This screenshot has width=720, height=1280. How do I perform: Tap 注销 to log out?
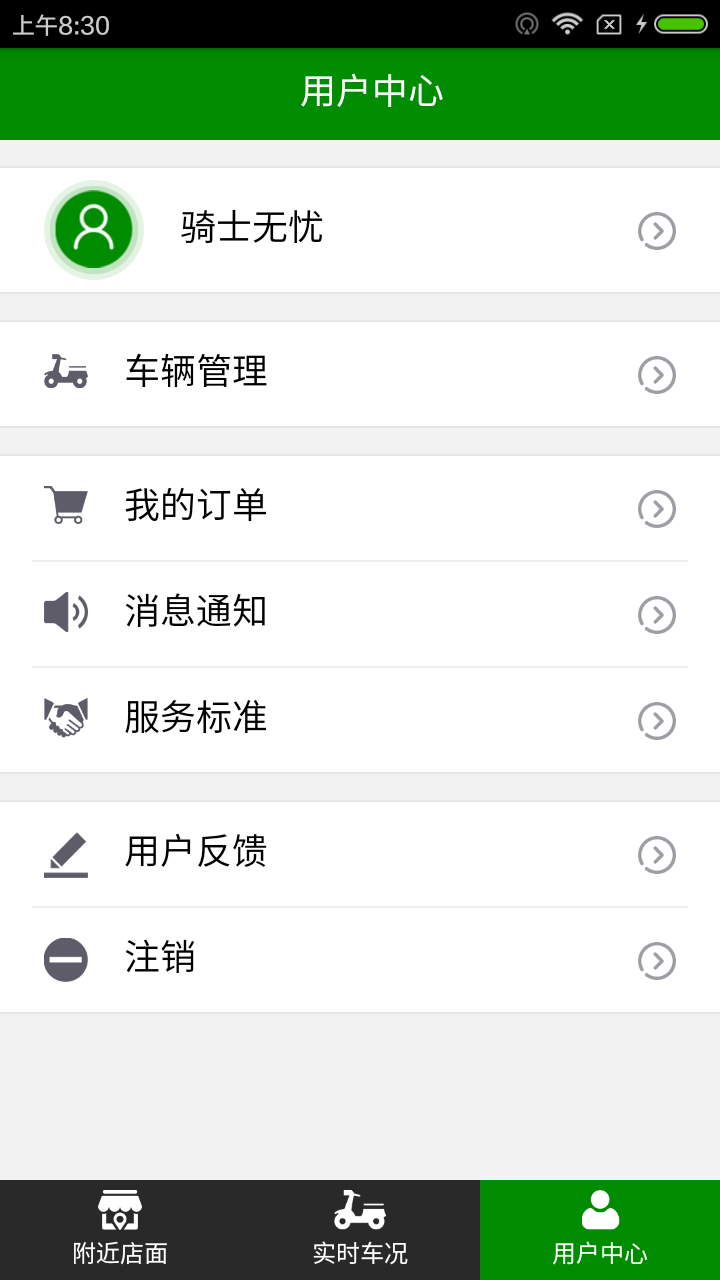360,960
